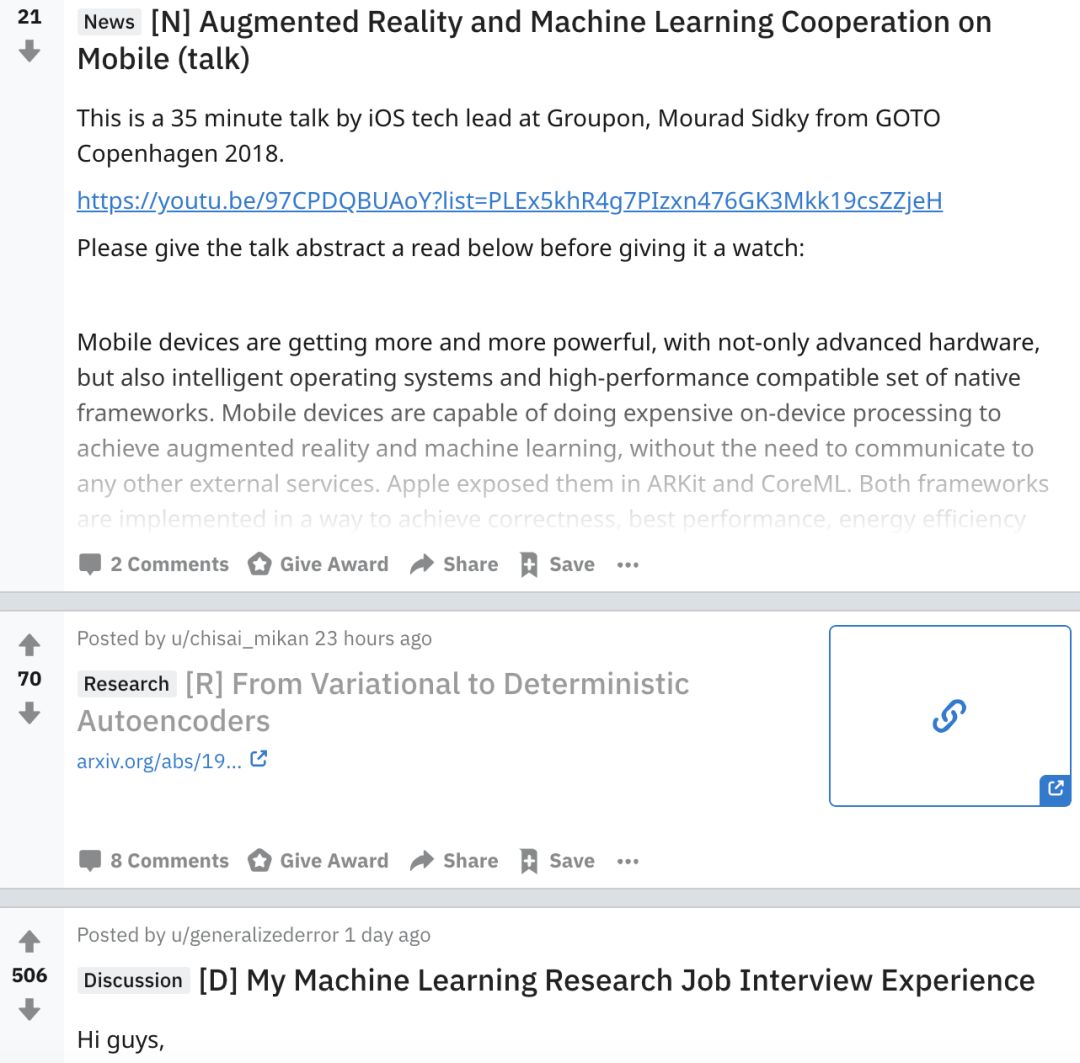Upvote the Job Interview Experience post
1080x1063 pixels.
pos(29,942)
